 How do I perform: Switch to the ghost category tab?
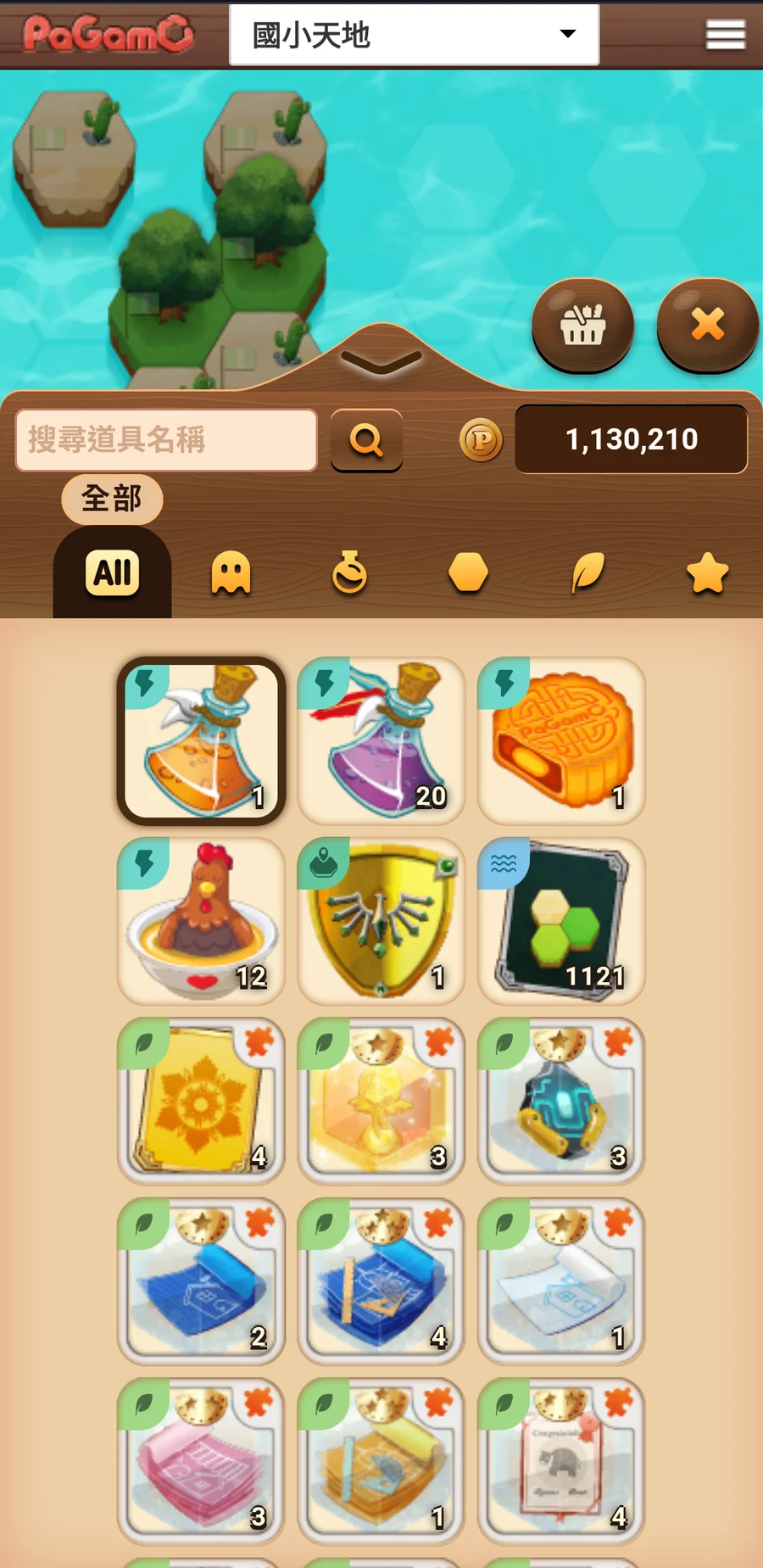[x=231, y=573]
